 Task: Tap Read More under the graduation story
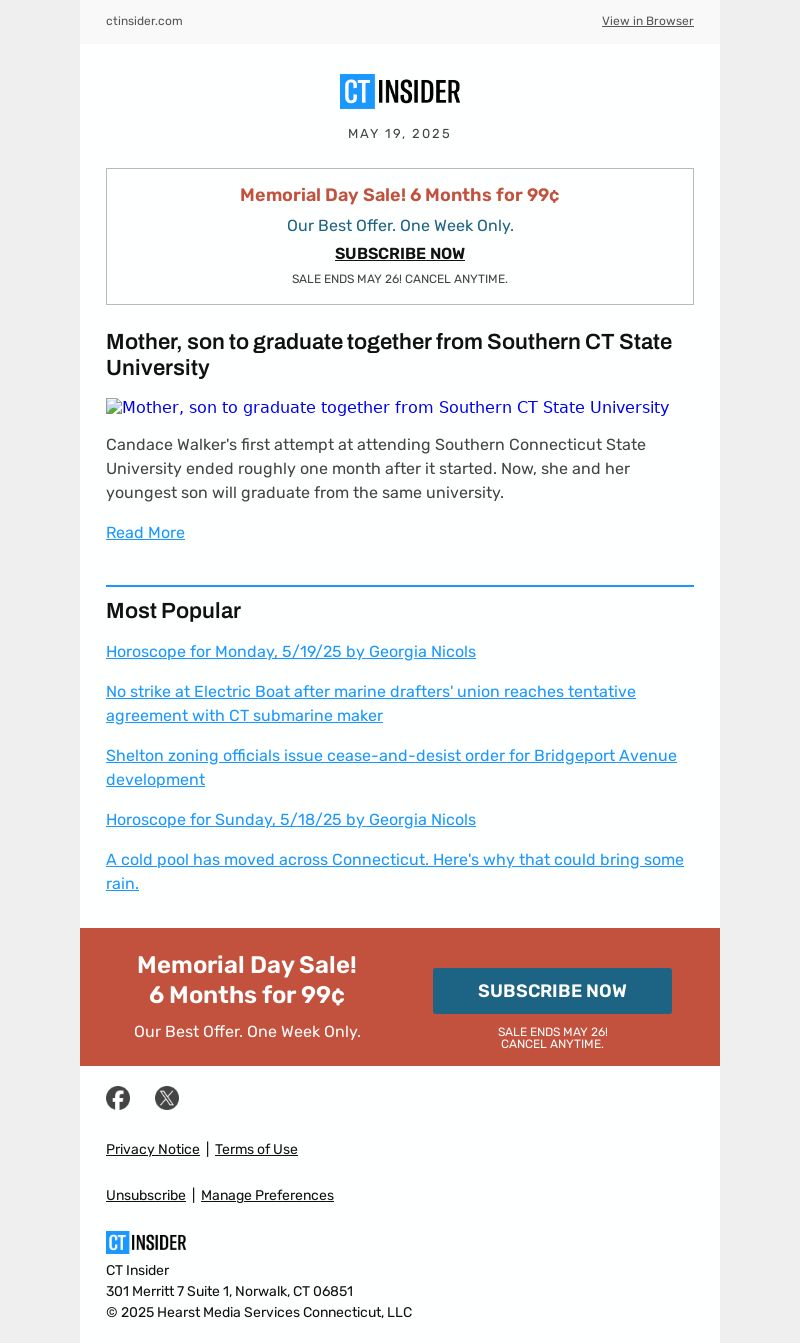pyautogui.click(x=145, y=533)
